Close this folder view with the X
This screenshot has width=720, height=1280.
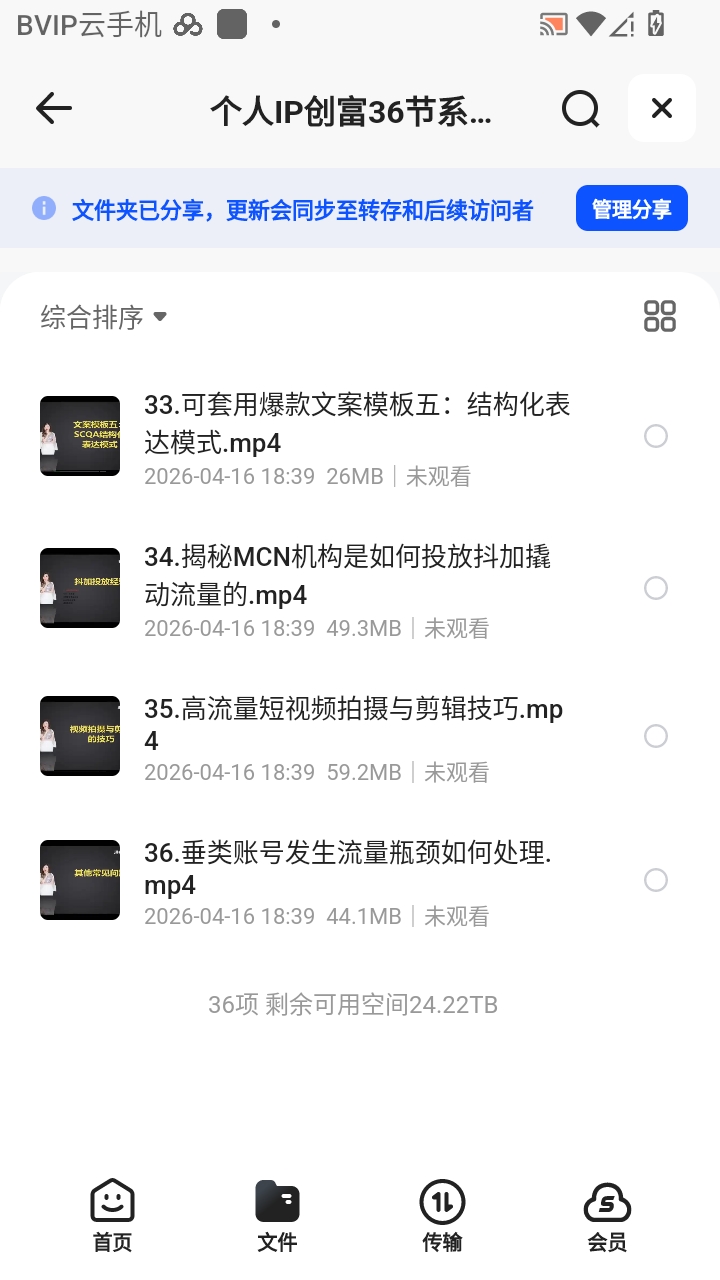pyautogui.click(x=661, y=108)
